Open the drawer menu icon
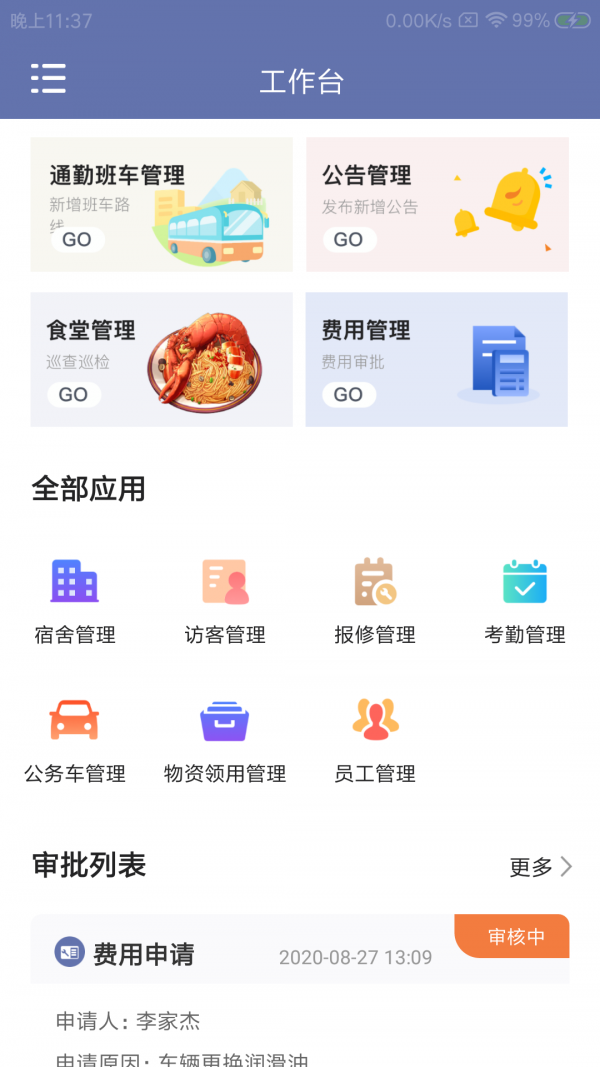 (x=48, y=78)
